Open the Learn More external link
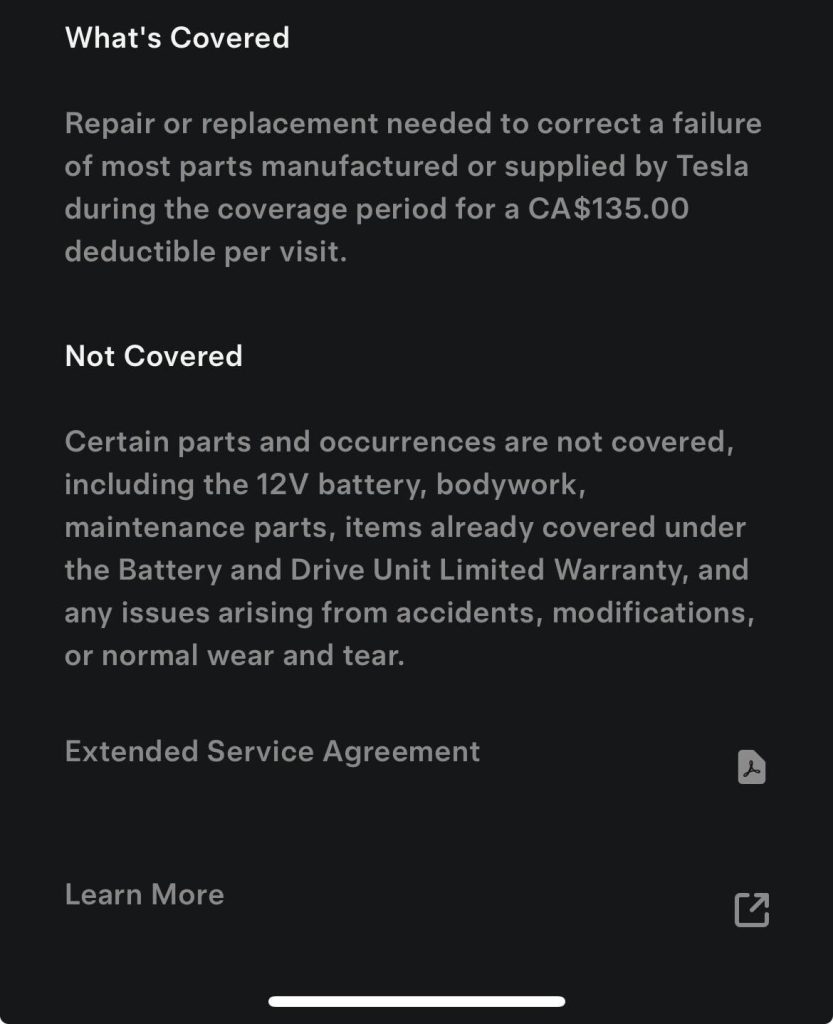This screenshot has width=833, height=1024. (x=751, y=909)
